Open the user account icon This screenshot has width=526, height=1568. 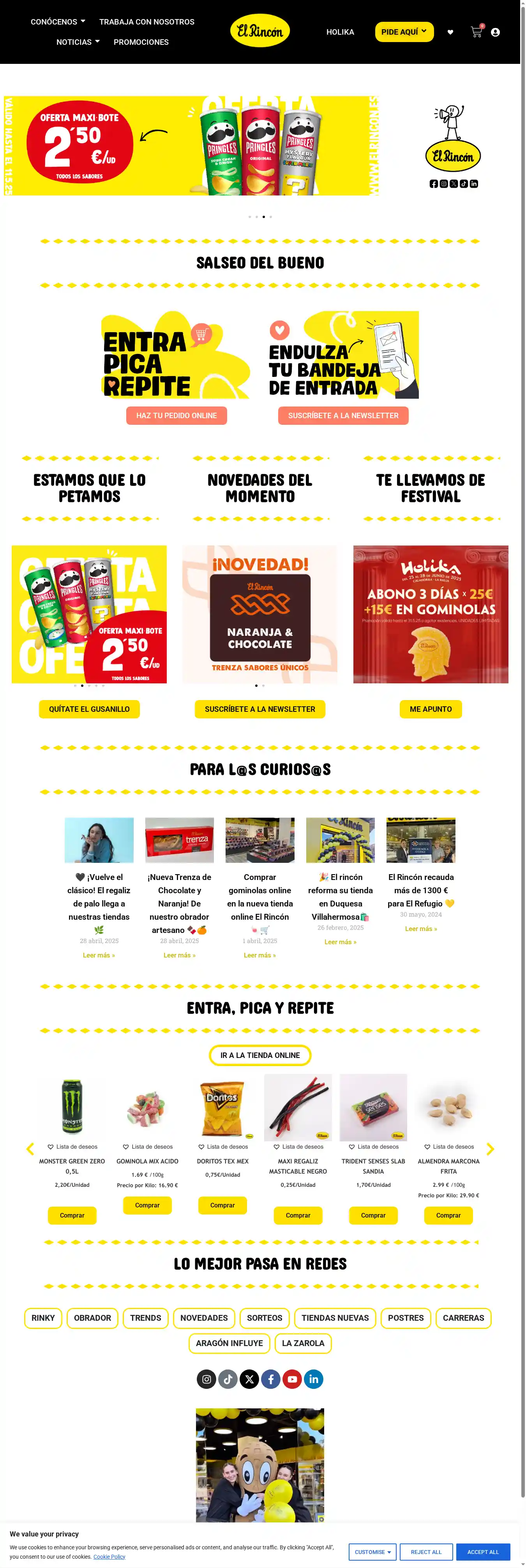click(496, 32)
